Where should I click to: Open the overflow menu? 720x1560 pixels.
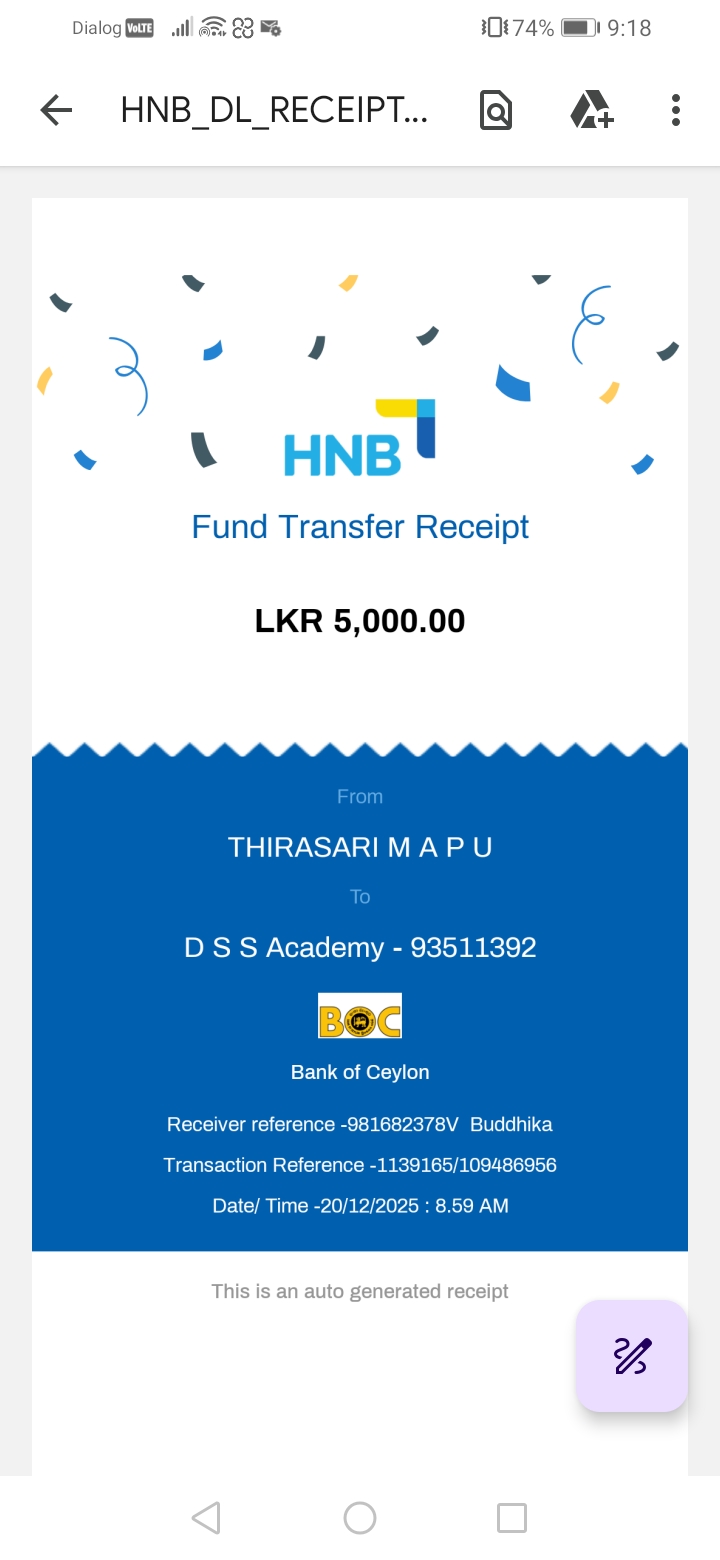tap(676, 110)
